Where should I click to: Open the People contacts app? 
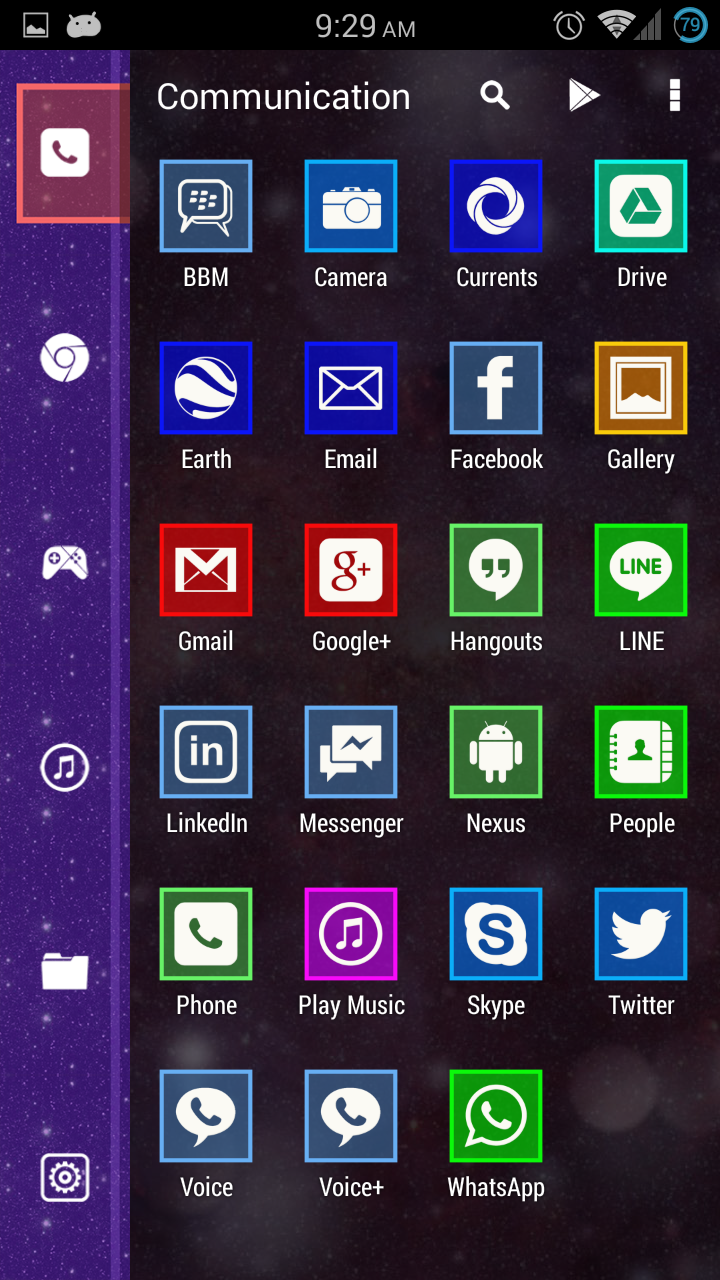(x=640, y=752)
